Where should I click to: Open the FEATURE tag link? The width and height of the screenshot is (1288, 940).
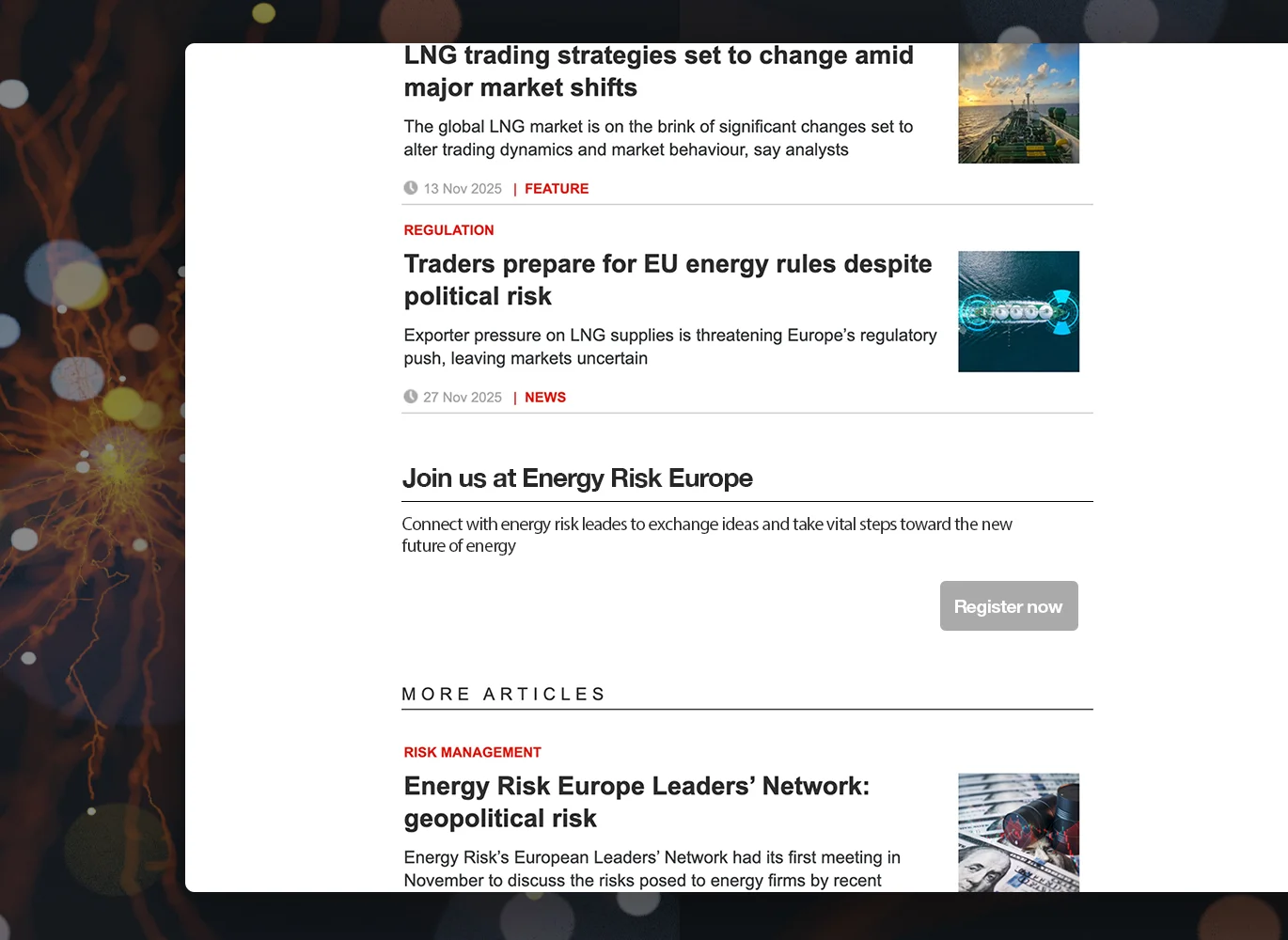[557, 189]
